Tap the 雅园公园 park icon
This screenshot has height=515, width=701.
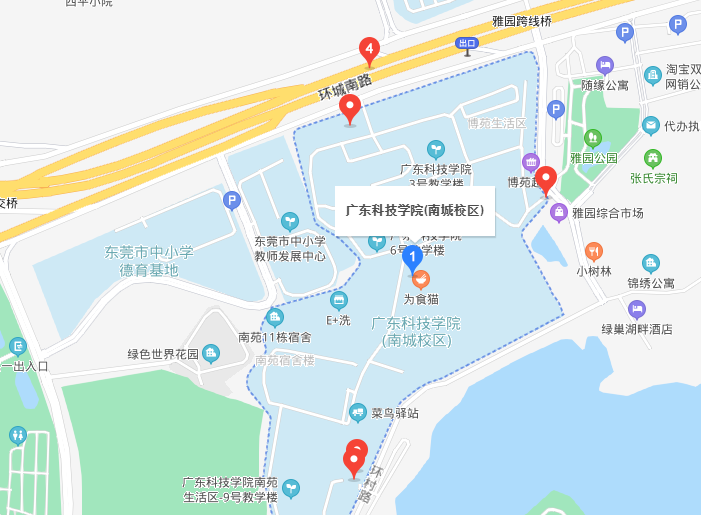[x=593, y=137]
